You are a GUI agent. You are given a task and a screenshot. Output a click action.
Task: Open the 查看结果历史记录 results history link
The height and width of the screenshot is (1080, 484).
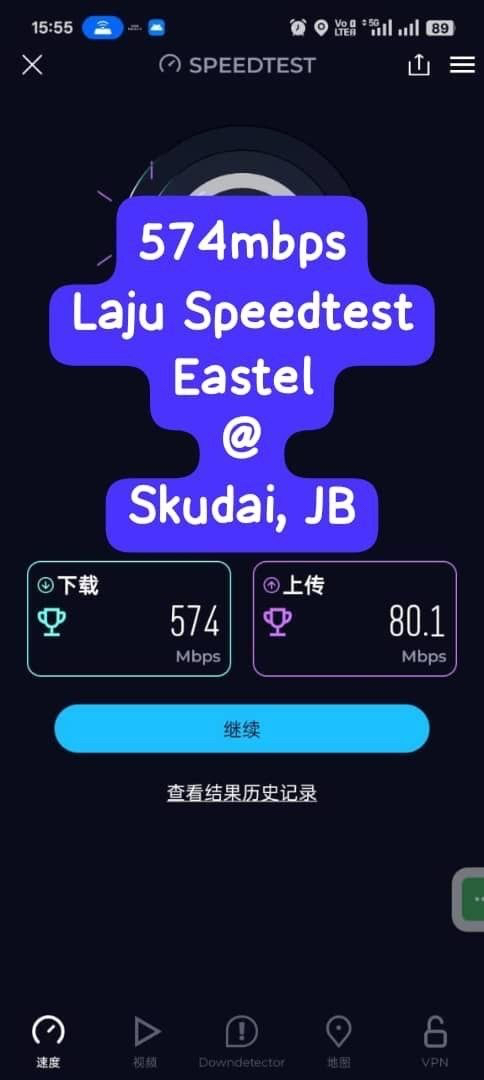point(242,793)
